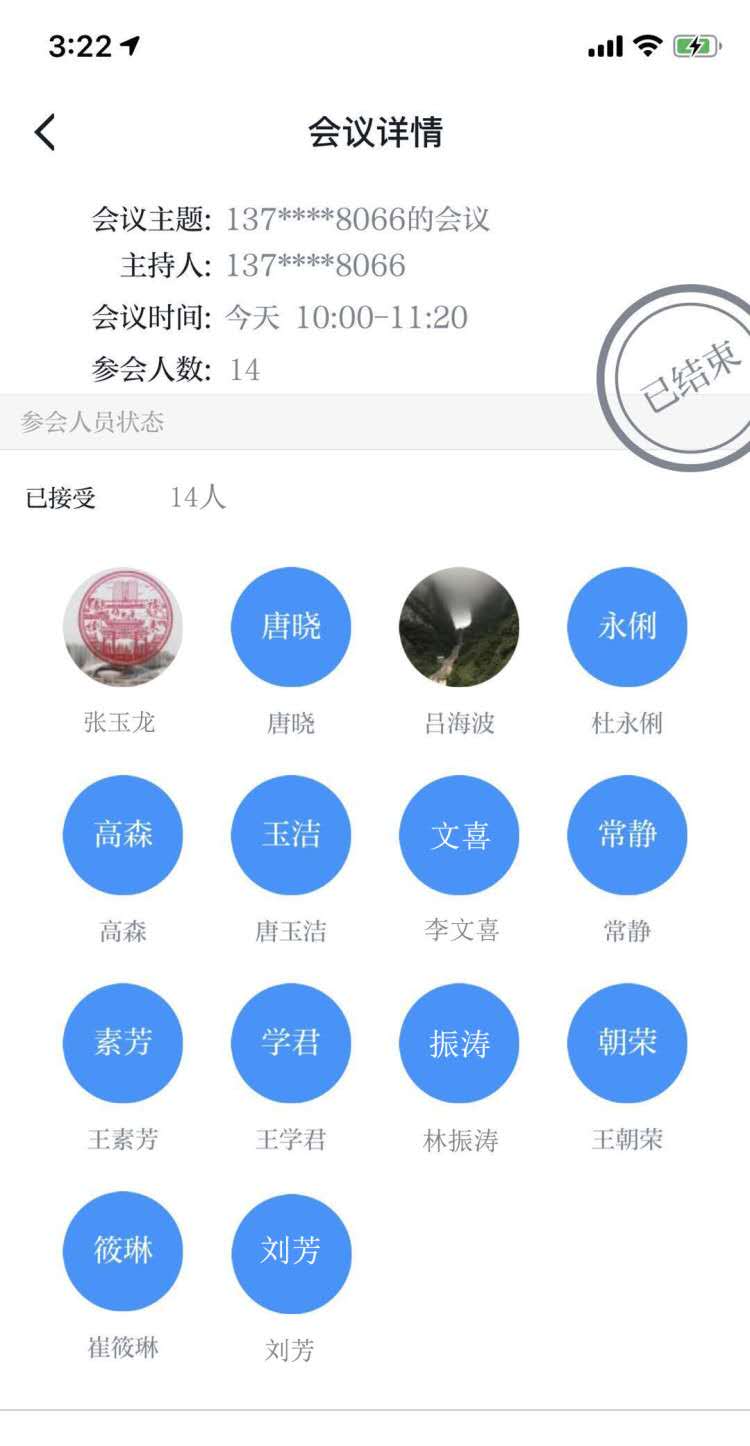Go back from the meeting details
Image resolution: width=750 pixels, height=1446 pixels.
[45, 132]
